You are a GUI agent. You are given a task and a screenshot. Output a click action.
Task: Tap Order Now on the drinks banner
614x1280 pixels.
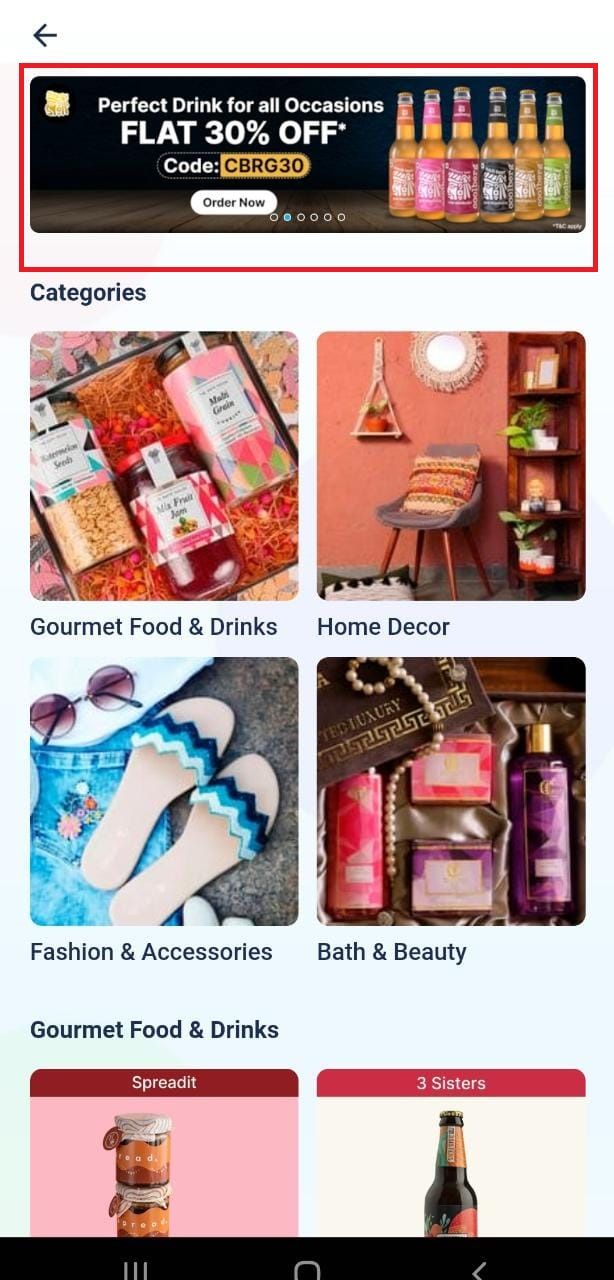(234, 202)
